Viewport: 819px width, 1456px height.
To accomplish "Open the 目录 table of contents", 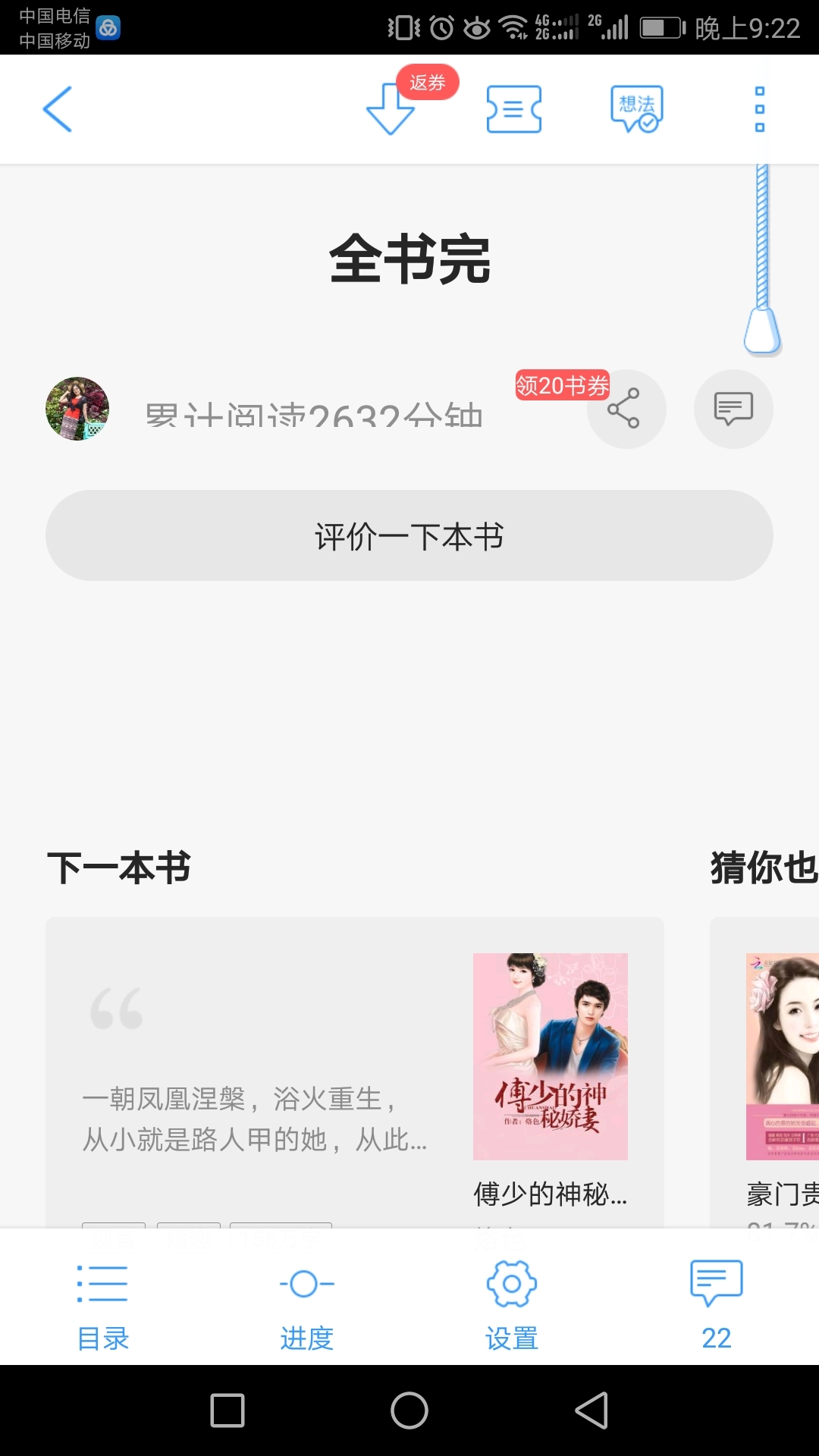I will click(102, 1304).
